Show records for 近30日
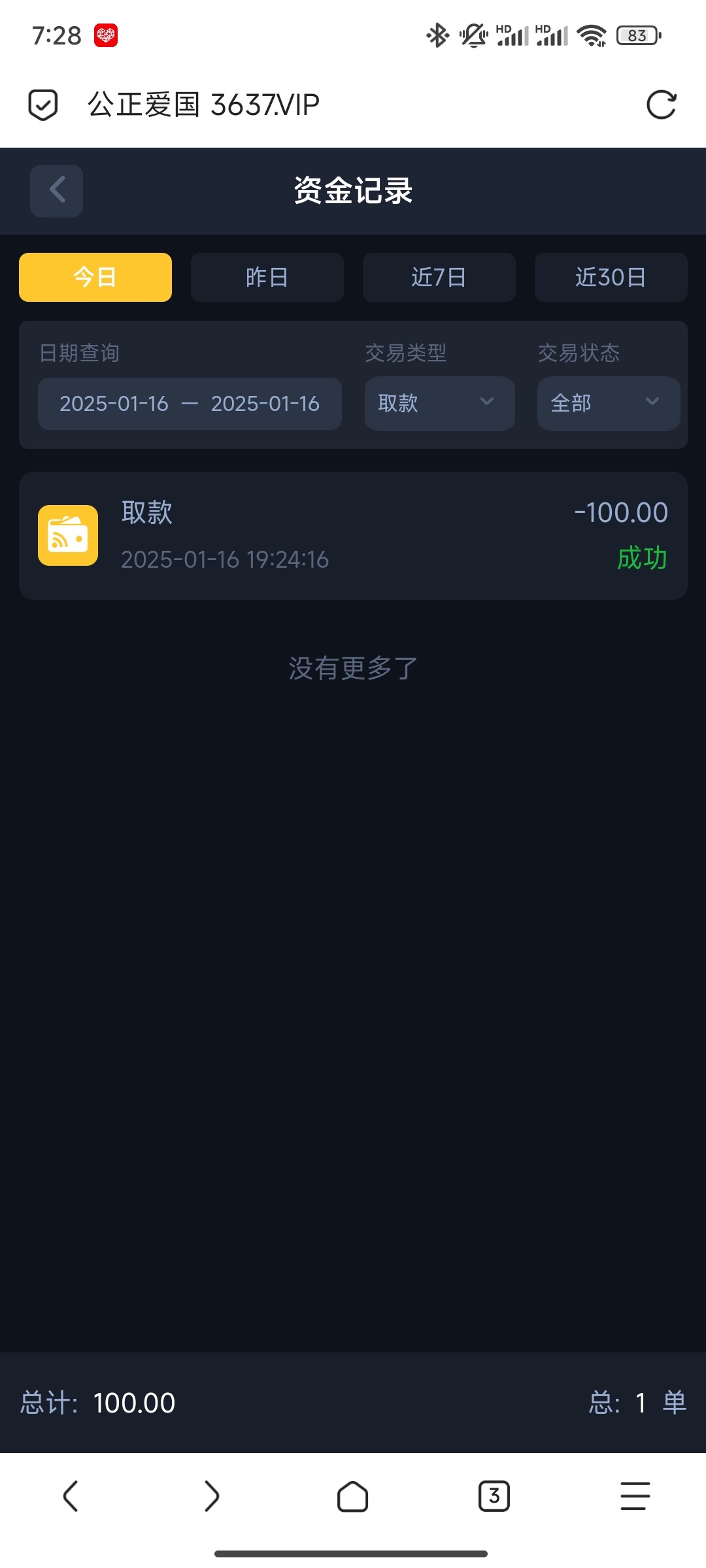 [x=611, y=277]
